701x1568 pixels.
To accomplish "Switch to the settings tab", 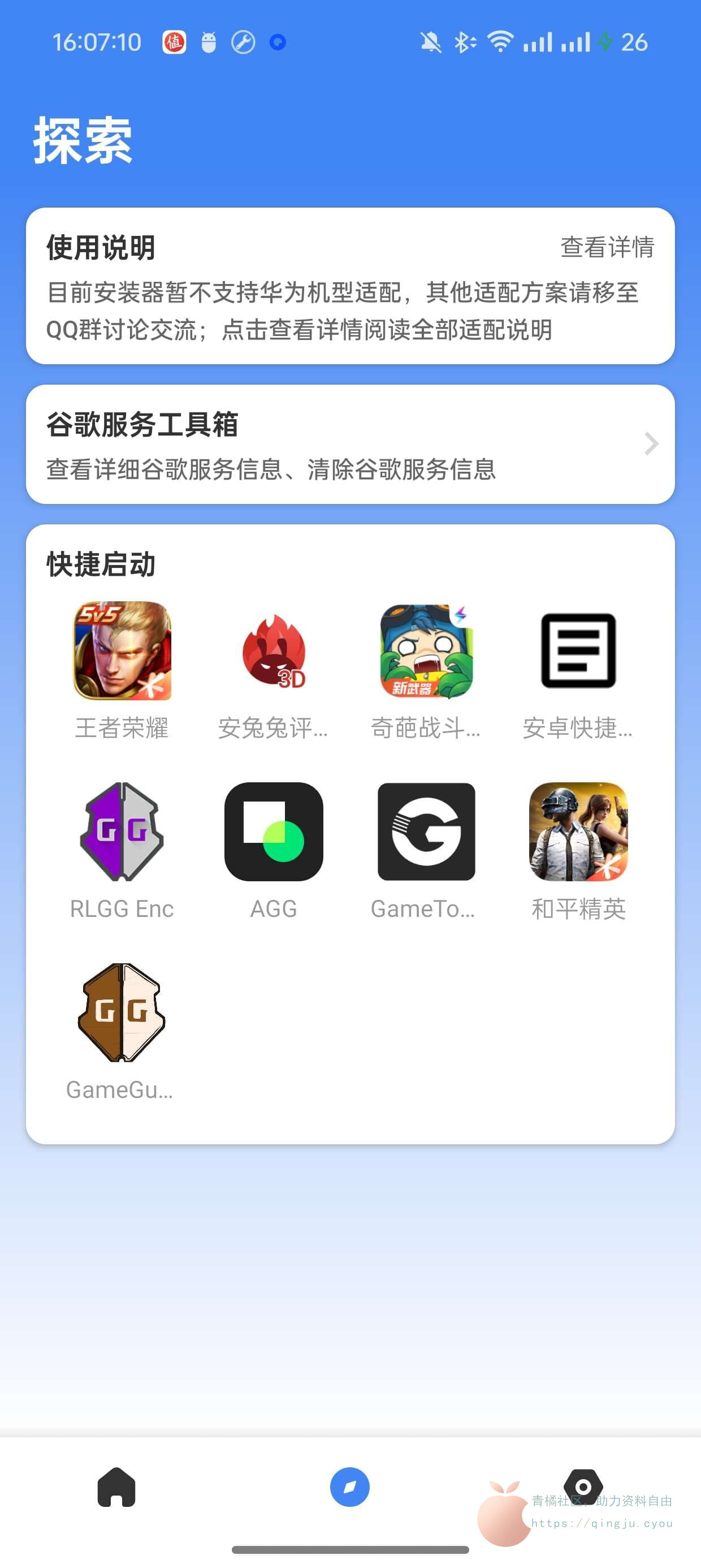I will 583,1487.
